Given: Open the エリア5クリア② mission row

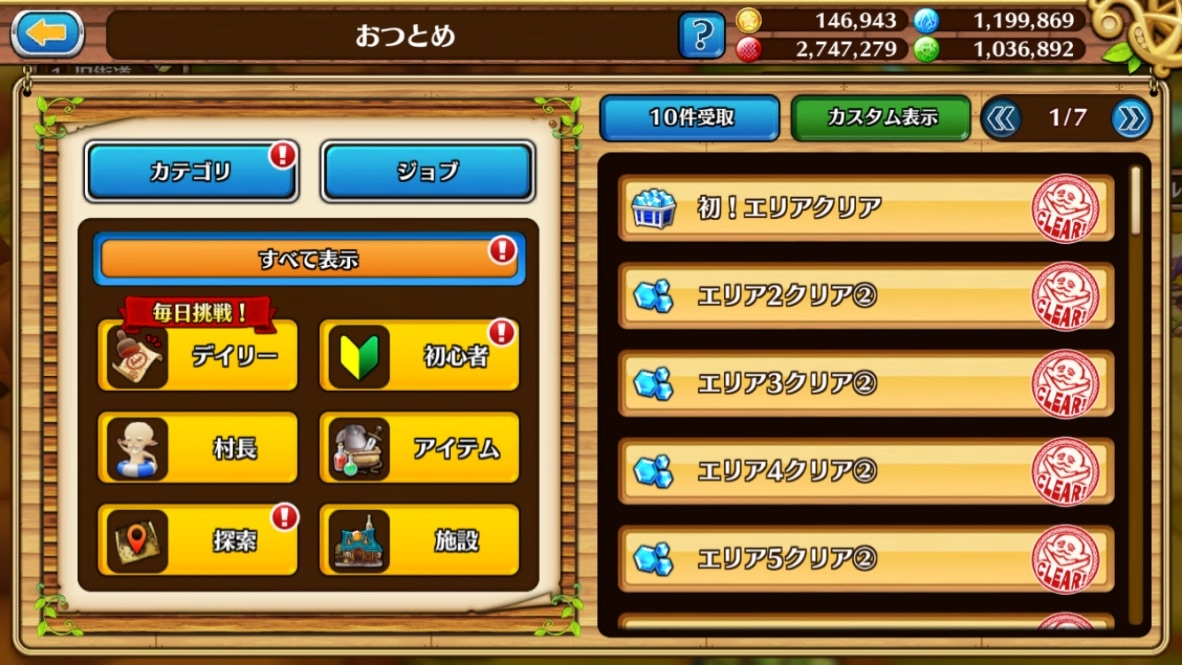Looking at the screenshot, I should (x=865, y=559).
